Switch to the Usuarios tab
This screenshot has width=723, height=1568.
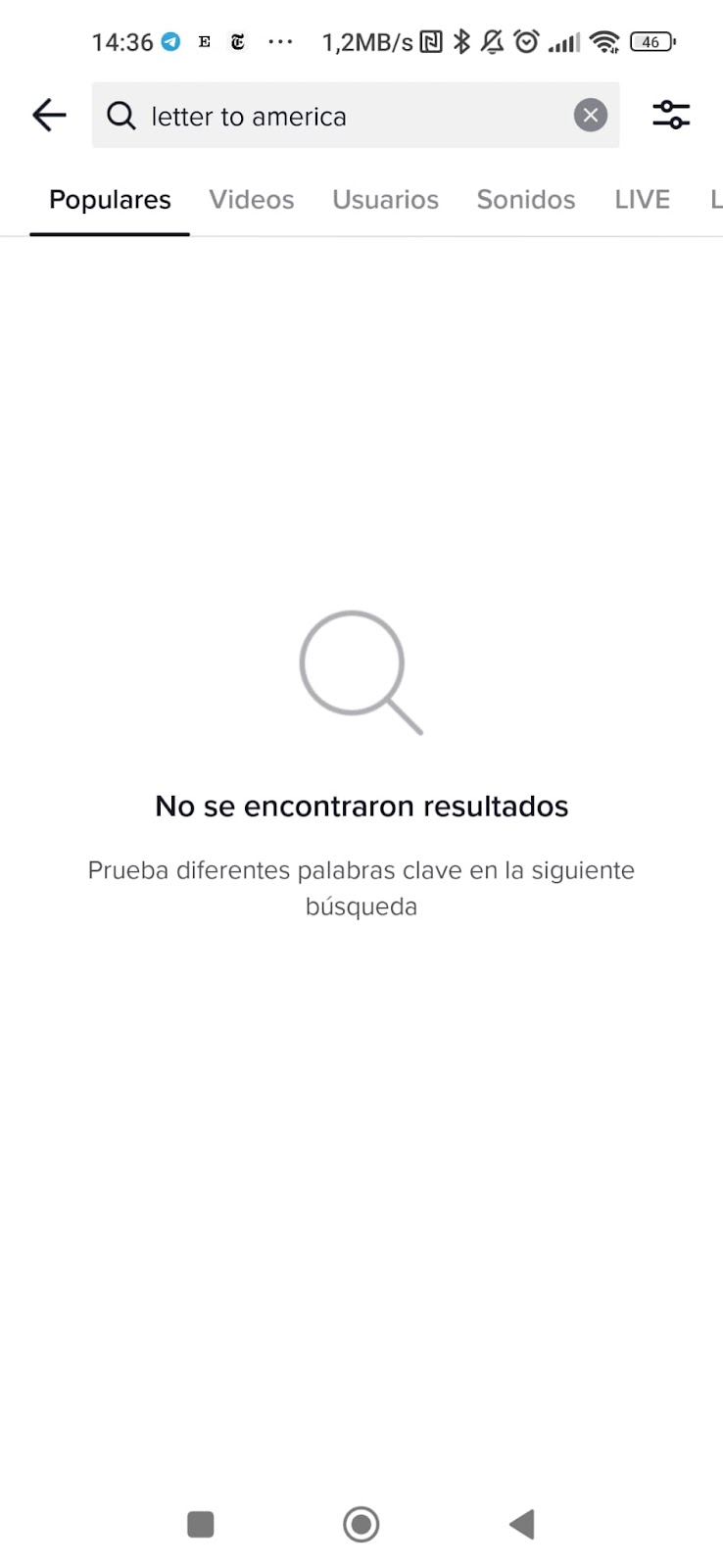coord(385,200)
